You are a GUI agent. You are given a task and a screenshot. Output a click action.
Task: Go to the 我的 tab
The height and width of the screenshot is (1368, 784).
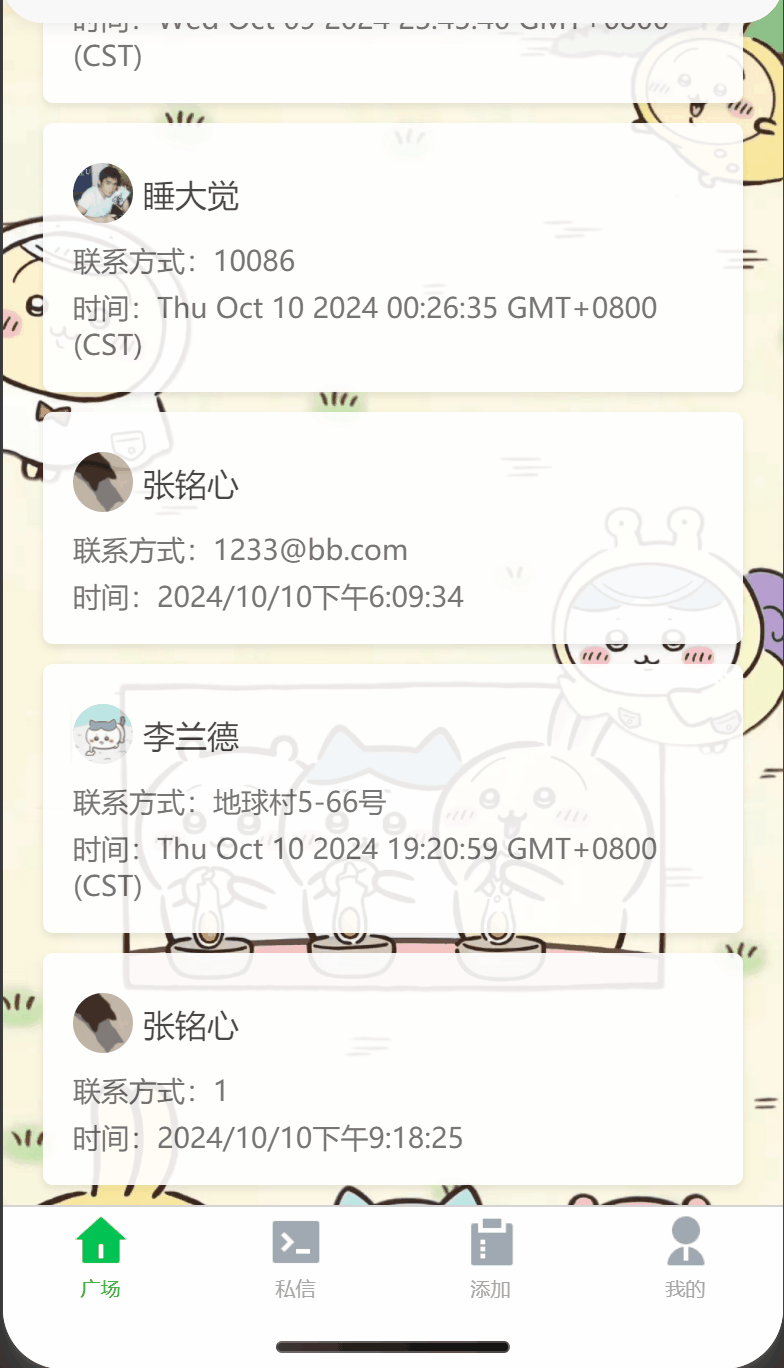[685, 1258]
